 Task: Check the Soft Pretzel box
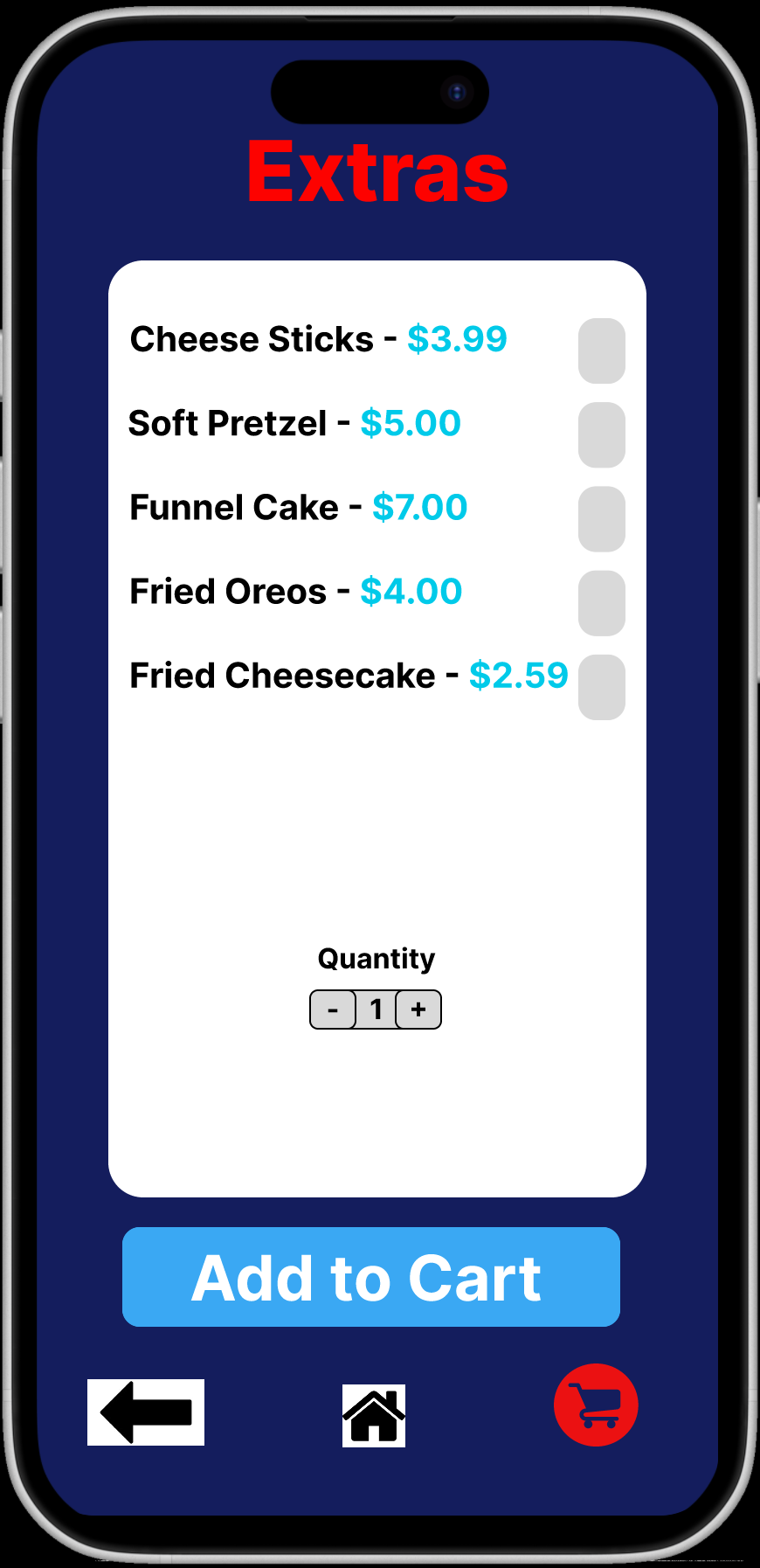click(x=601, y=434)
